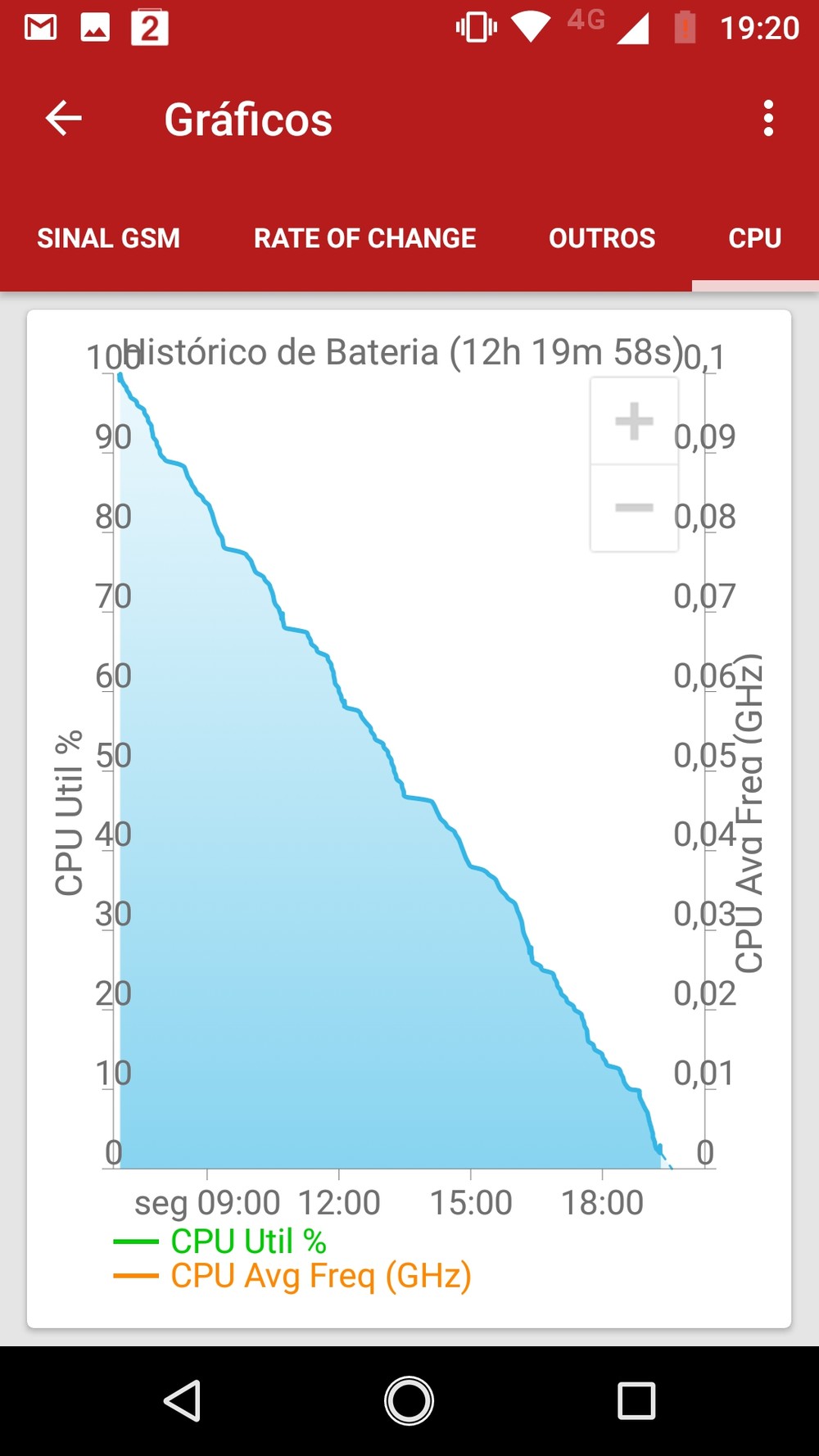Open recent apps from navigation bar
This screenshot has height=1456, width=819.
pos(636,1401)
